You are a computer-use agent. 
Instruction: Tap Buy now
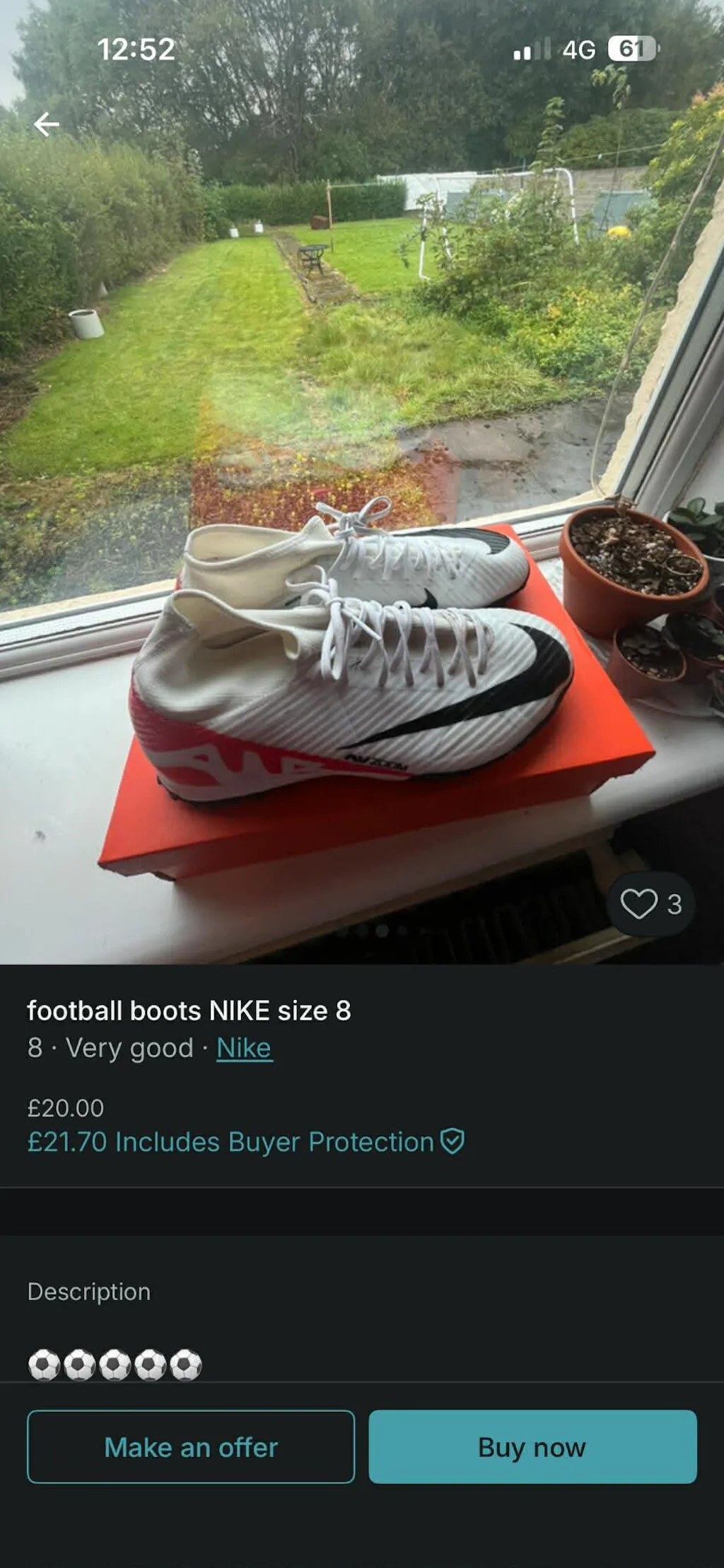532,1446
